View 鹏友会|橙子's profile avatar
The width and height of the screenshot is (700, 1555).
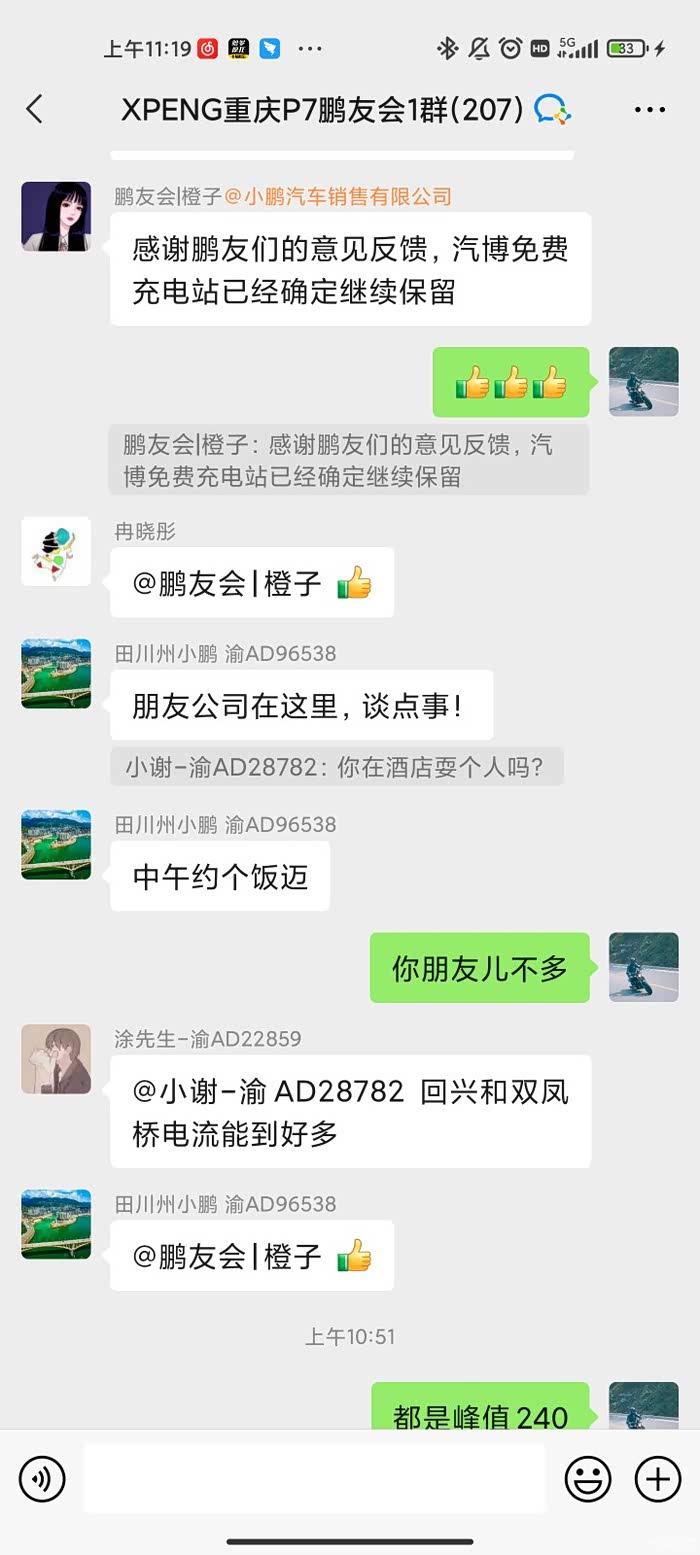point(56,217)
